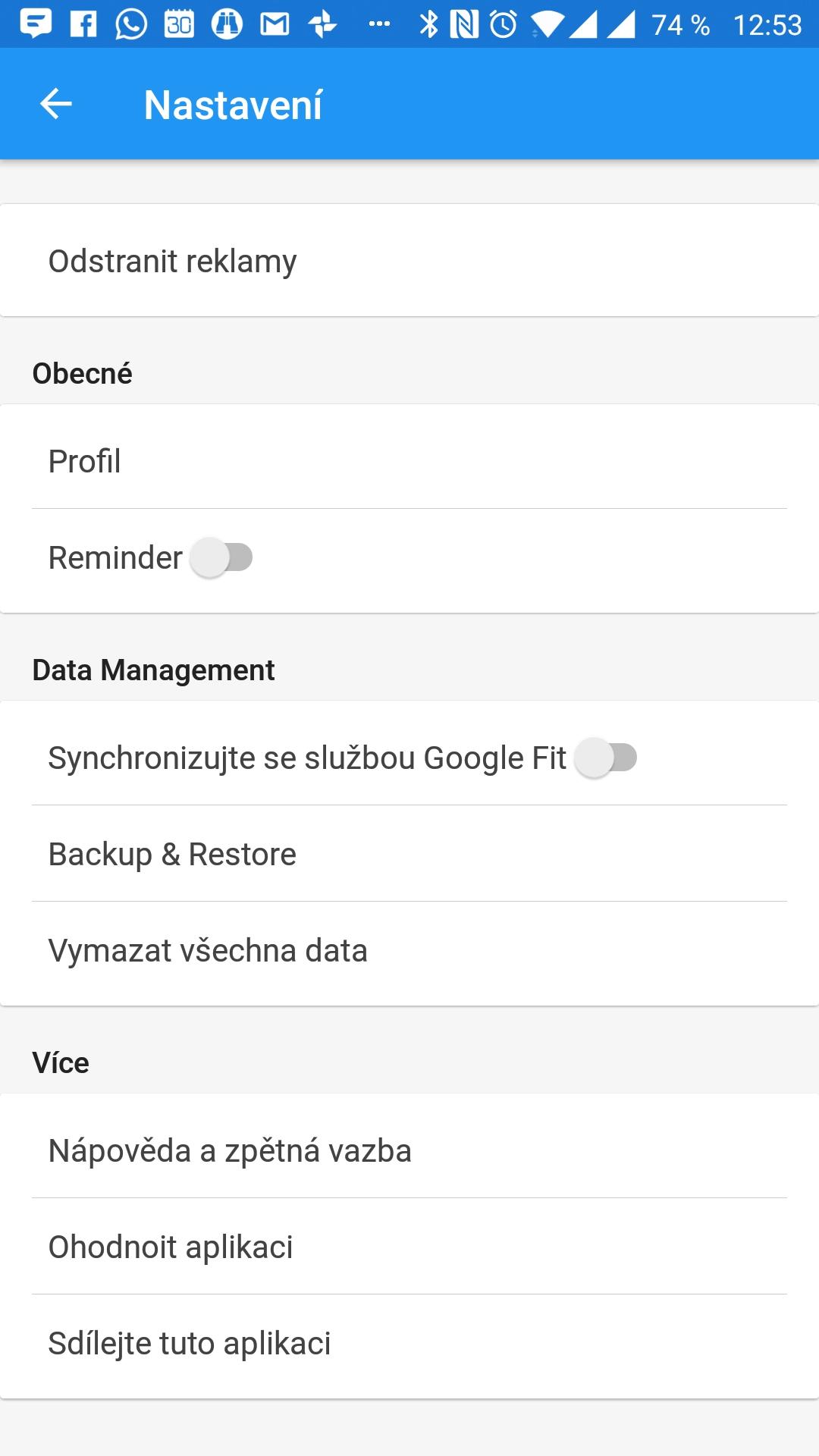Screen dimensions: 819x1456
Task: Open Odstranit reklamy option
Action: [x=409, y=260]
